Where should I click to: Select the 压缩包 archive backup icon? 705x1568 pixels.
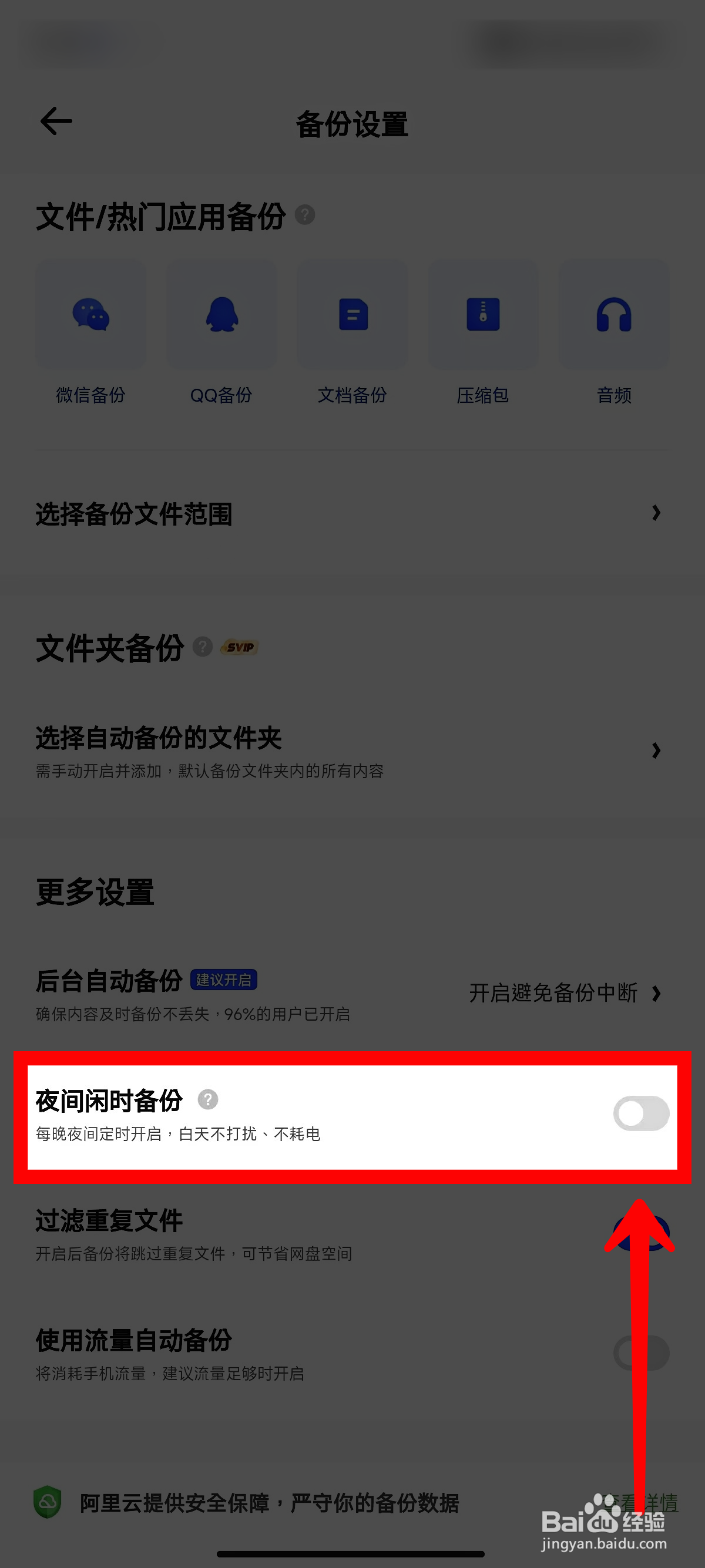tap(482, 314)
